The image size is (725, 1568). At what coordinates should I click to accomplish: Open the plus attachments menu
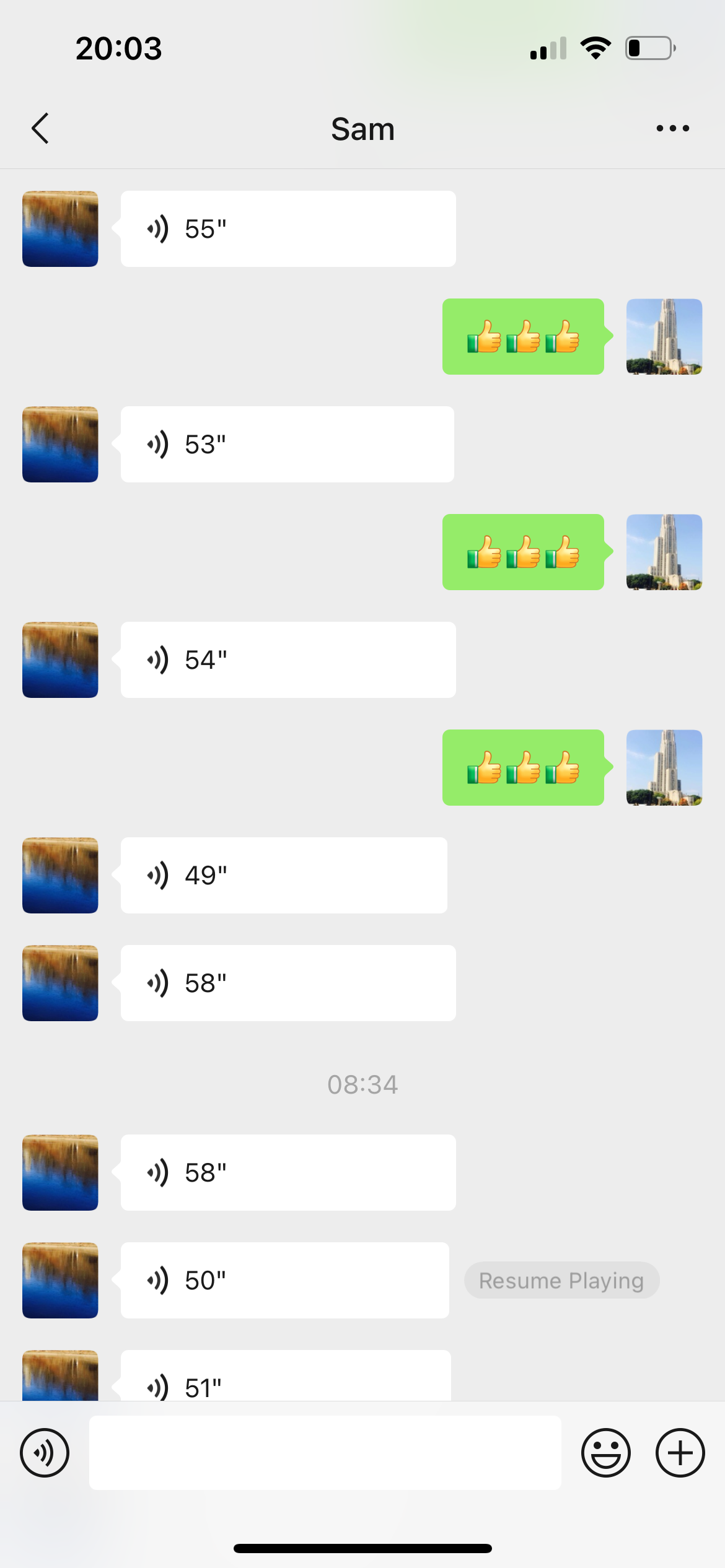[680, 1452]
